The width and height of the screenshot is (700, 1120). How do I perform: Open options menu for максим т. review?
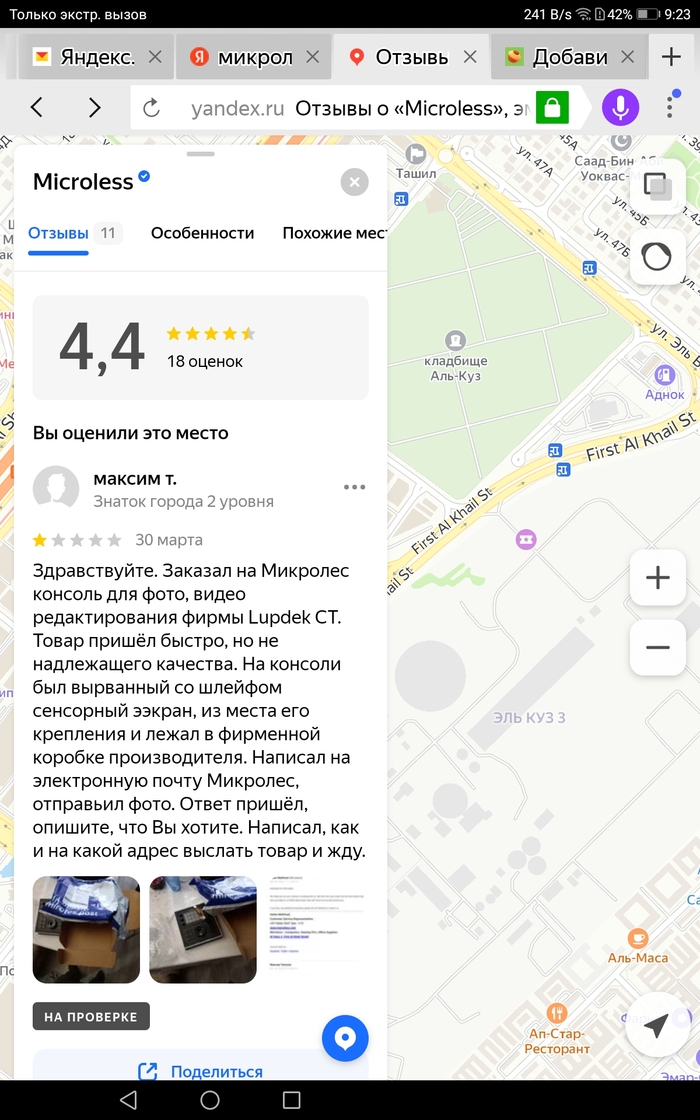point(354,487)
